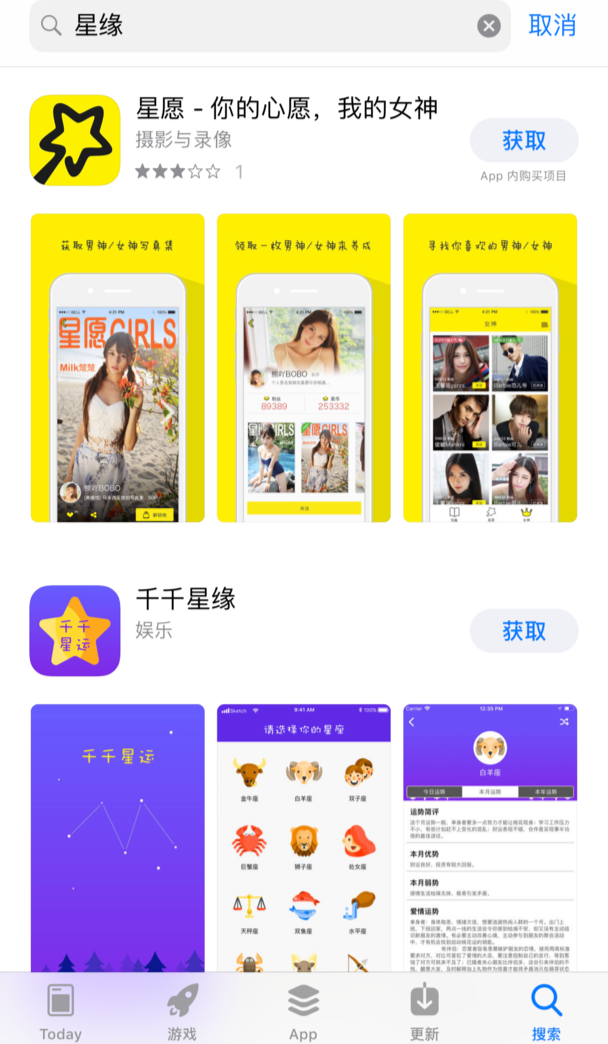Open the 千千星缘 app listing
This screenshot has width=608, height=1044.
[186, 600]
